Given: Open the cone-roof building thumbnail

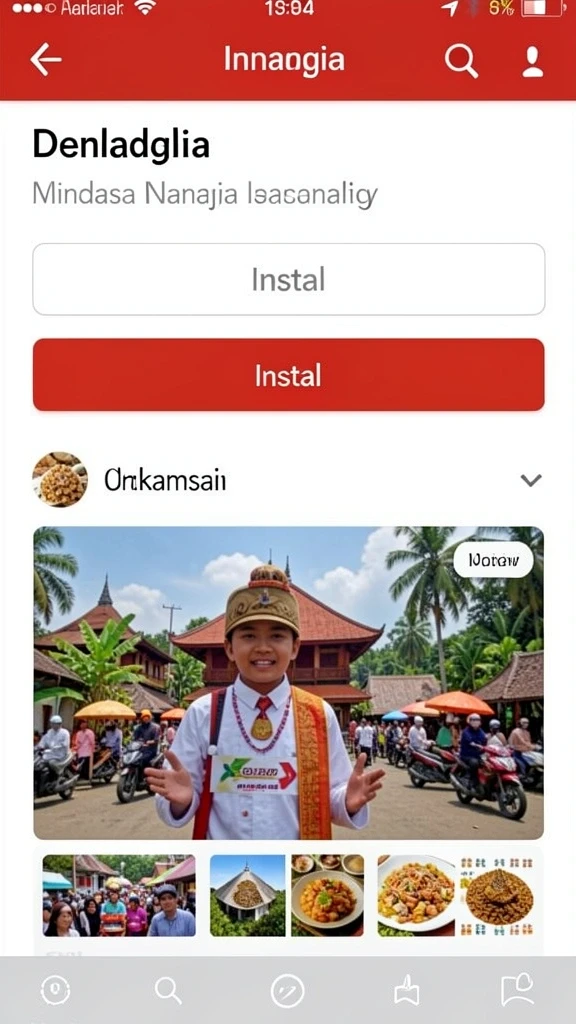Looking at the screenshot, I should pyautogui.click(x=248, y=895).
